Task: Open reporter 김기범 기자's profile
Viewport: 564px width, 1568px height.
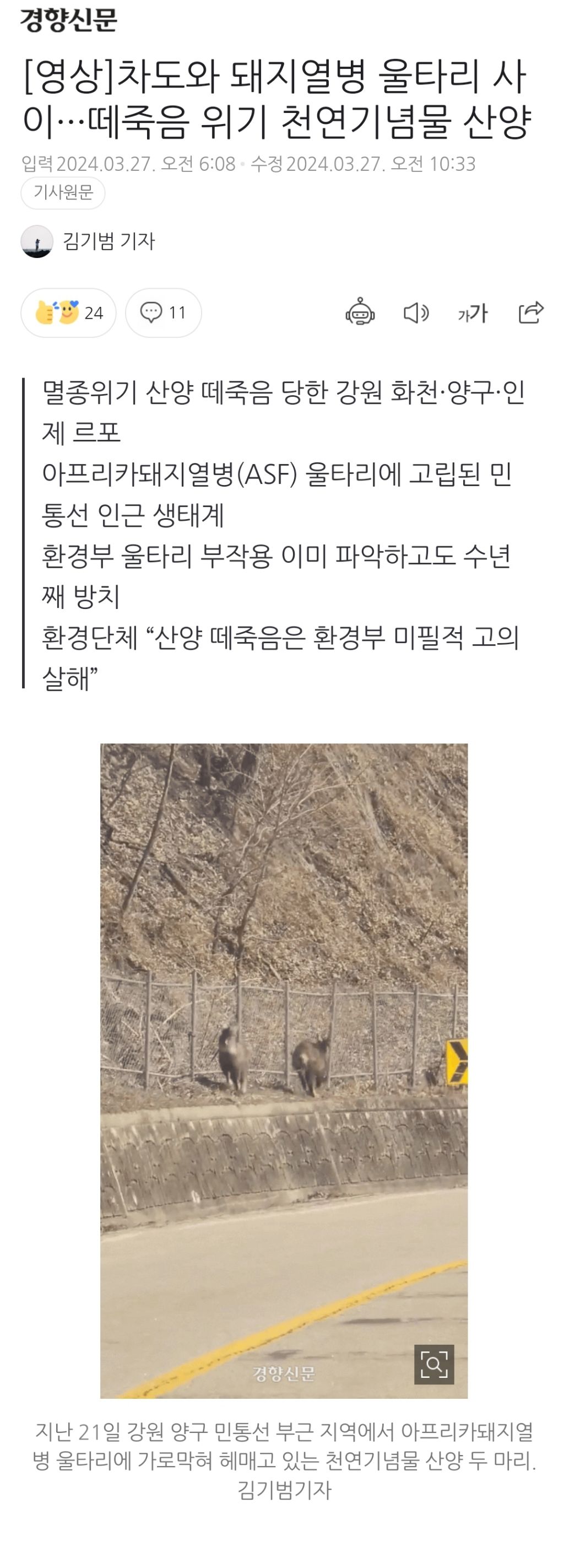Action: click(88, 241)
